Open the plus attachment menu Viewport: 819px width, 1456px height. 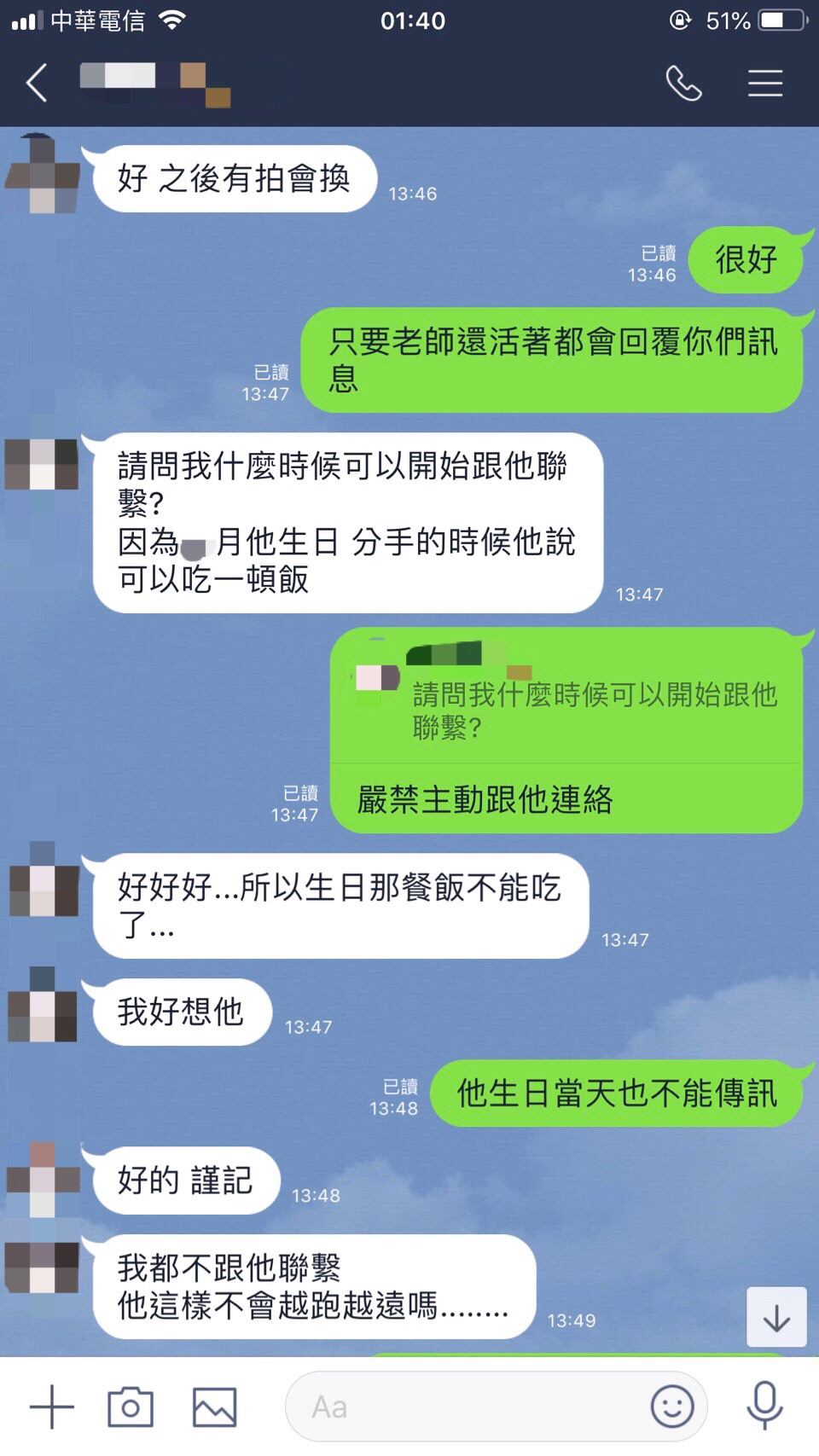coord(52,1407)
